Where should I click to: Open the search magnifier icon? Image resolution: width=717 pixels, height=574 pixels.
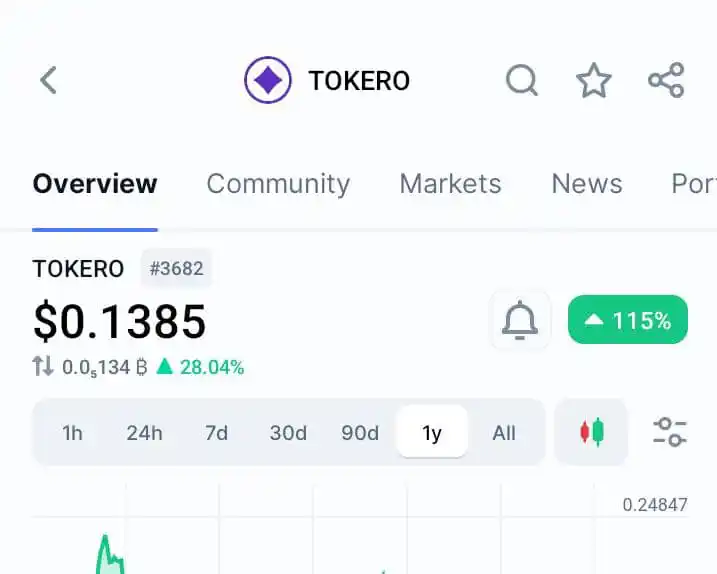[521, 80]
